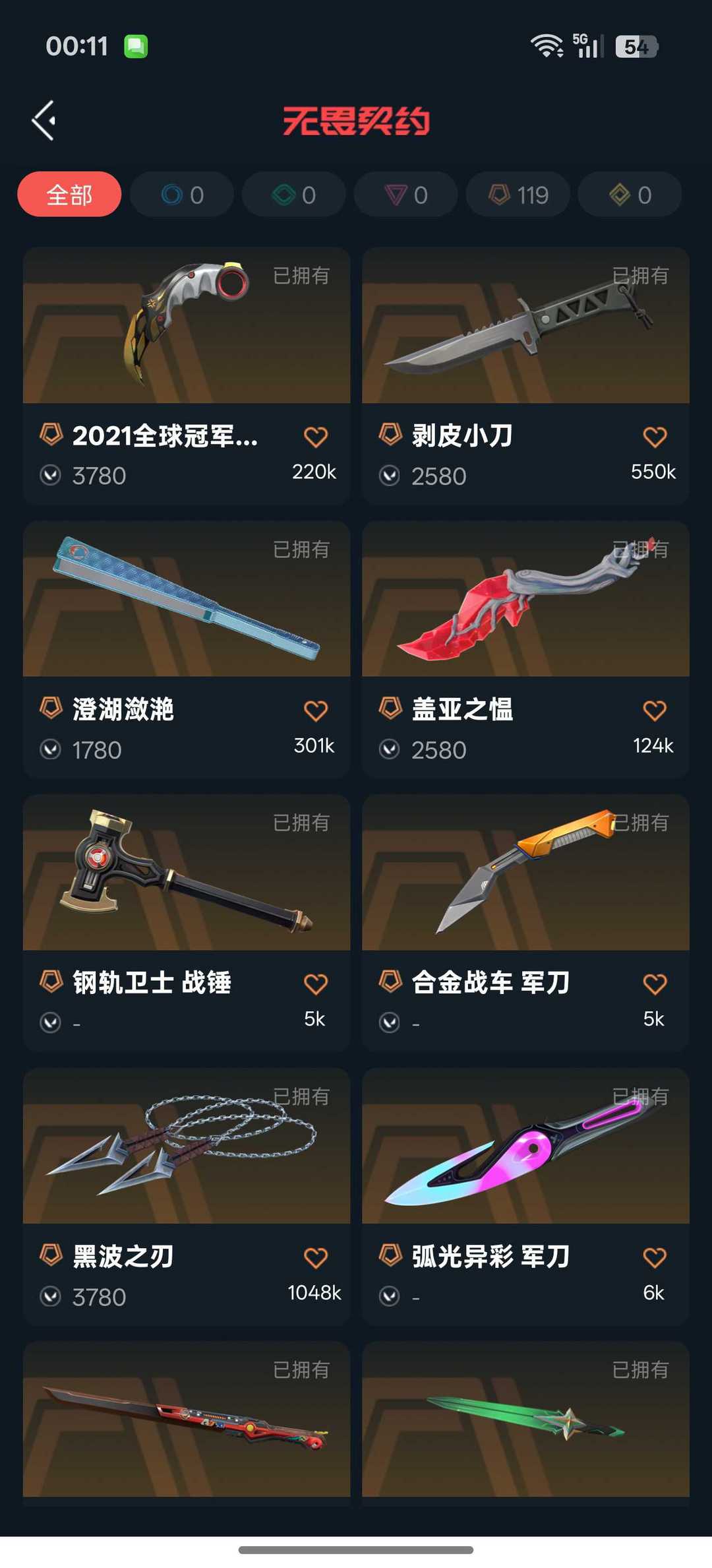Screen dimensions: 712x1568
Task: Switch to the orange tier filter showing 119
Action: pos(518,195)
